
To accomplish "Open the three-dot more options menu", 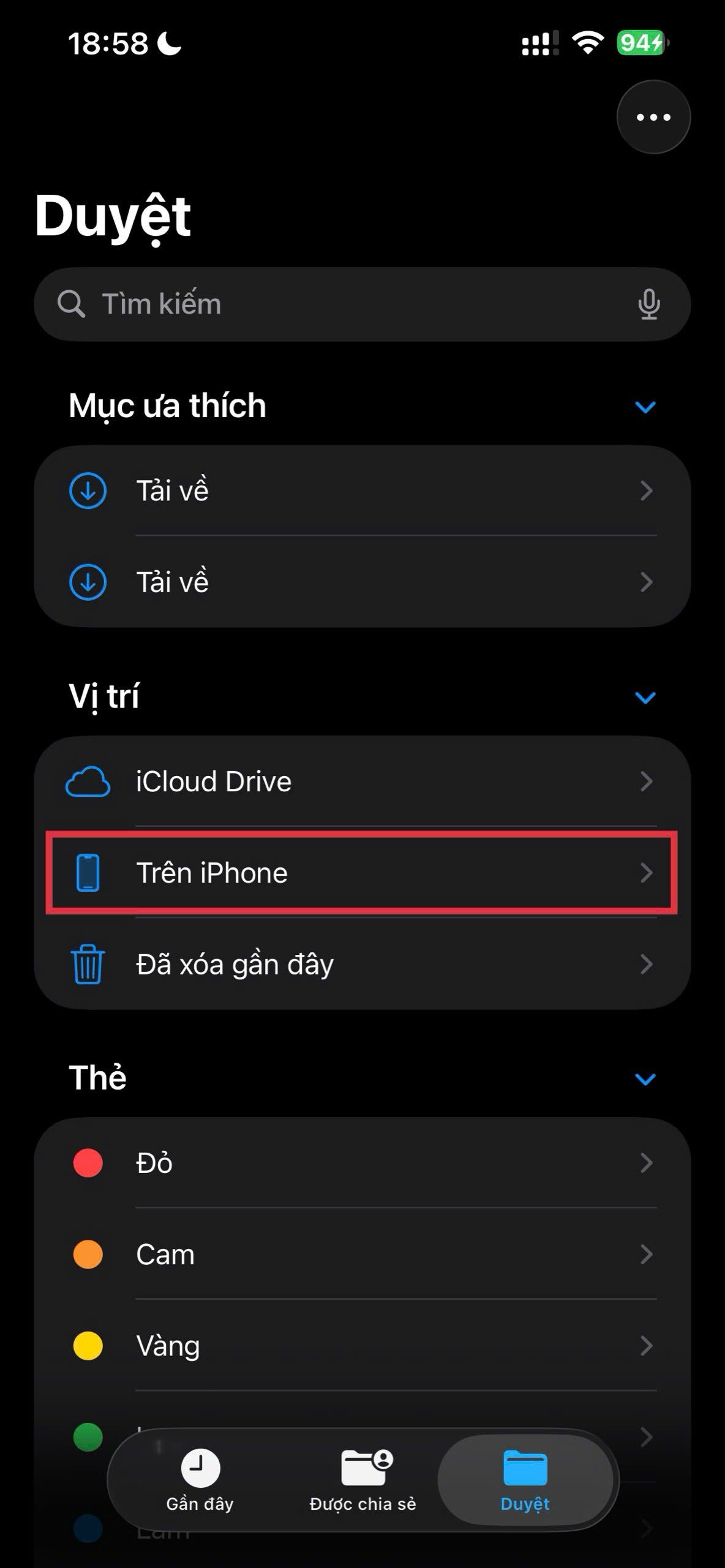I will 653,117.
